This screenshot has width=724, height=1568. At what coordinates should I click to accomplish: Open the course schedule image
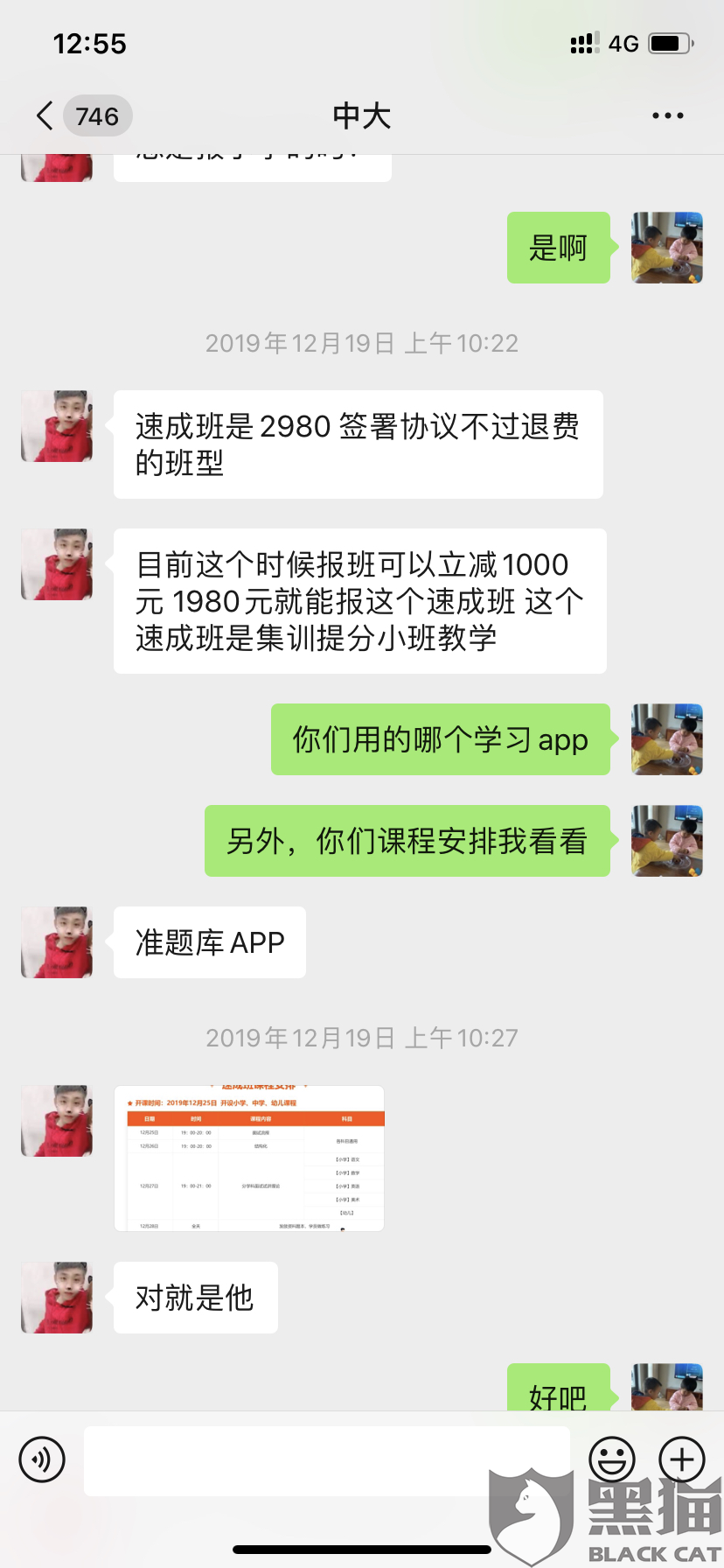pyautogui.click(x=249, y=1158)
